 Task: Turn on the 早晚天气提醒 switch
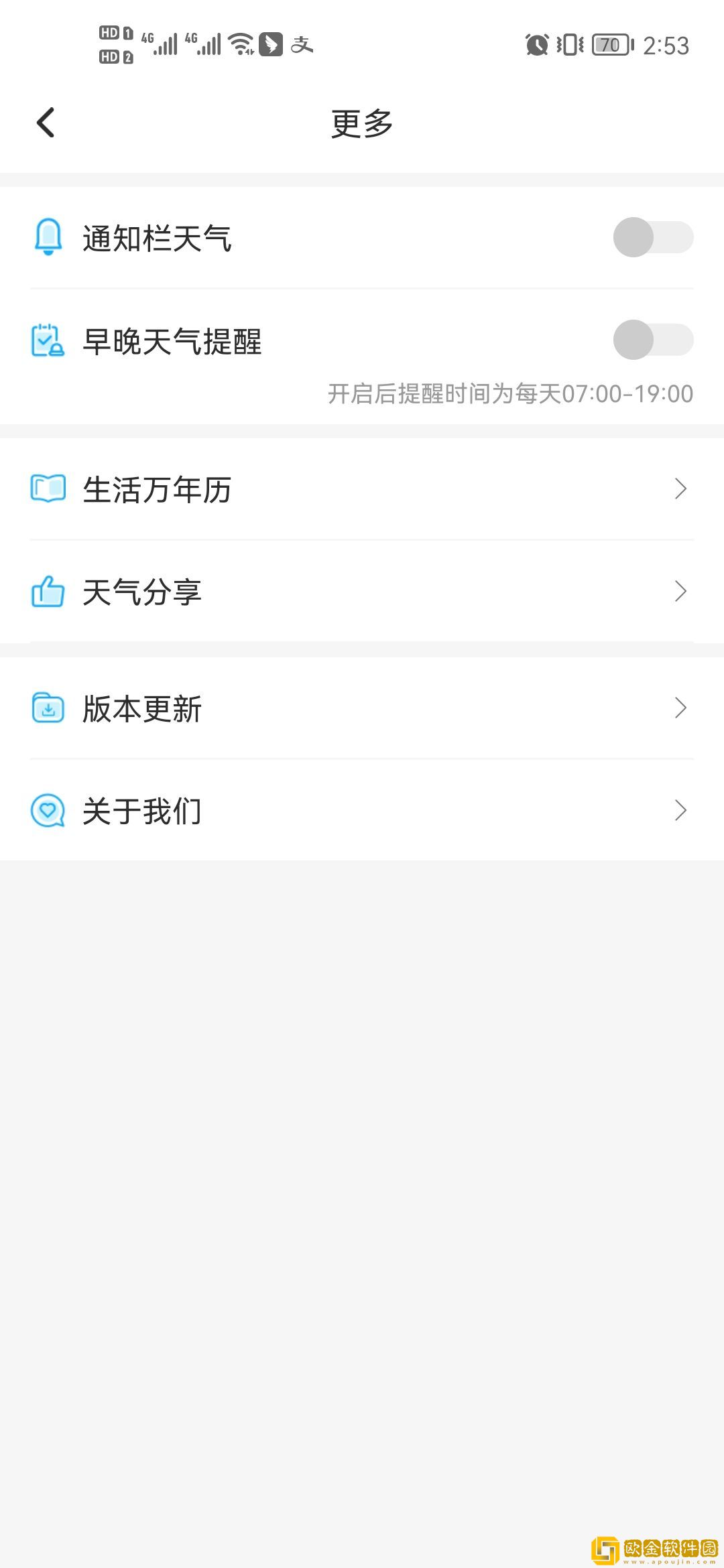[x=652, y=340]
